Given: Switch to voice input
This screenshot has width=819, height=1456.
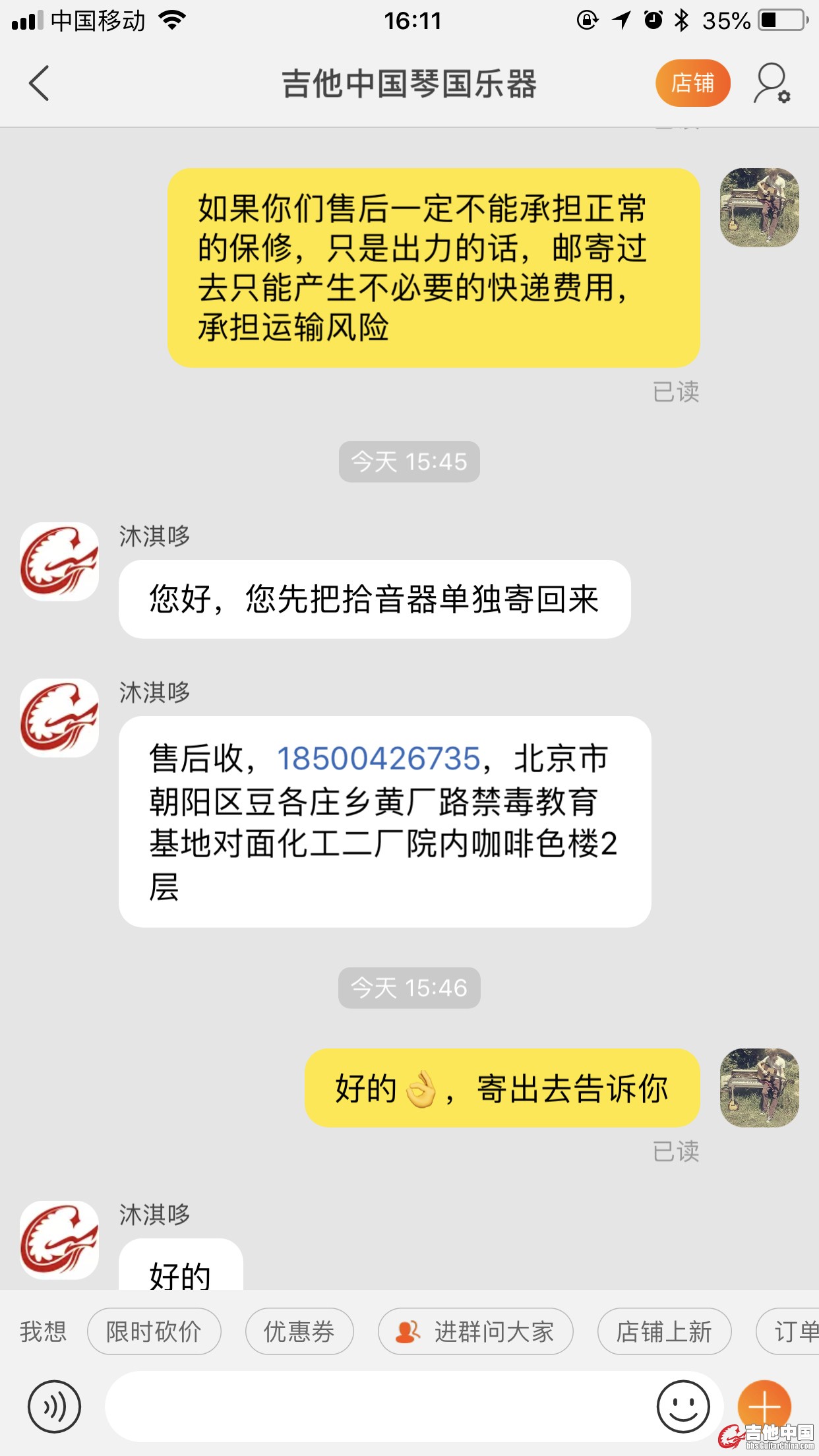Looking at the screenshot, I should 54,1407.
